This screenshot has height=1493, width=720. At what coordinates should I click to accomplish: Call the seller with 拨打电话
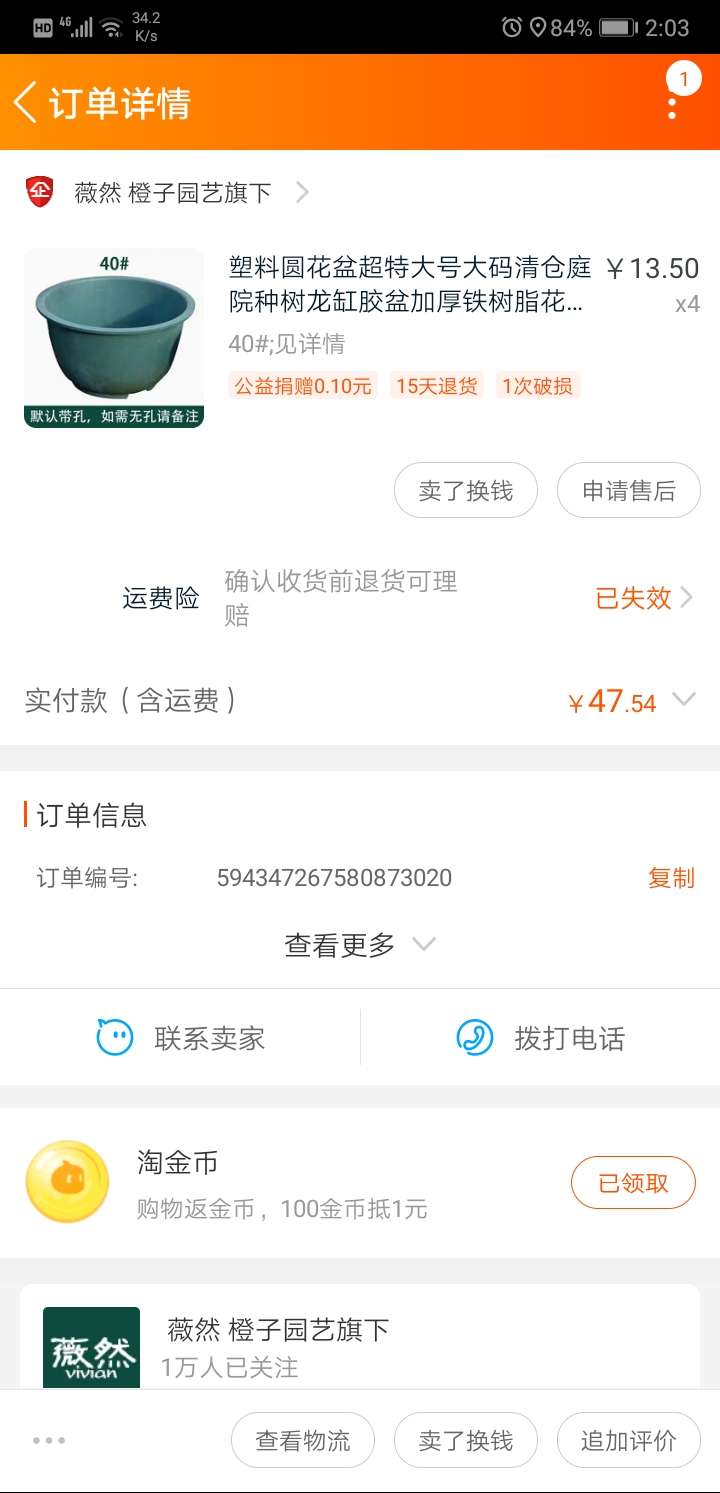(540, 1038)
